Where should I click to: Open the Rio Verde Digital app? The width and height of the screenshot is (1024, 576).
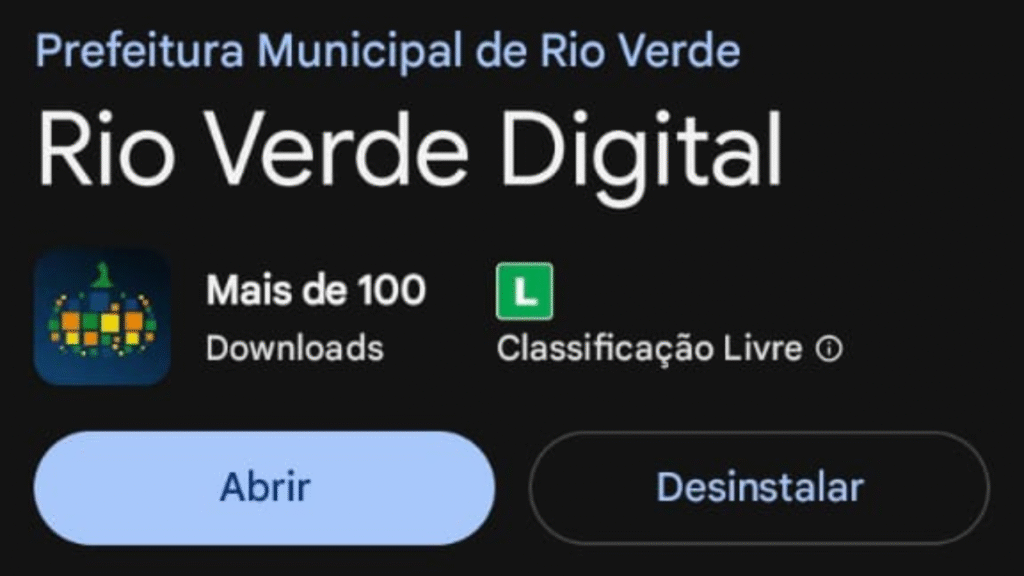coord(264,488)
